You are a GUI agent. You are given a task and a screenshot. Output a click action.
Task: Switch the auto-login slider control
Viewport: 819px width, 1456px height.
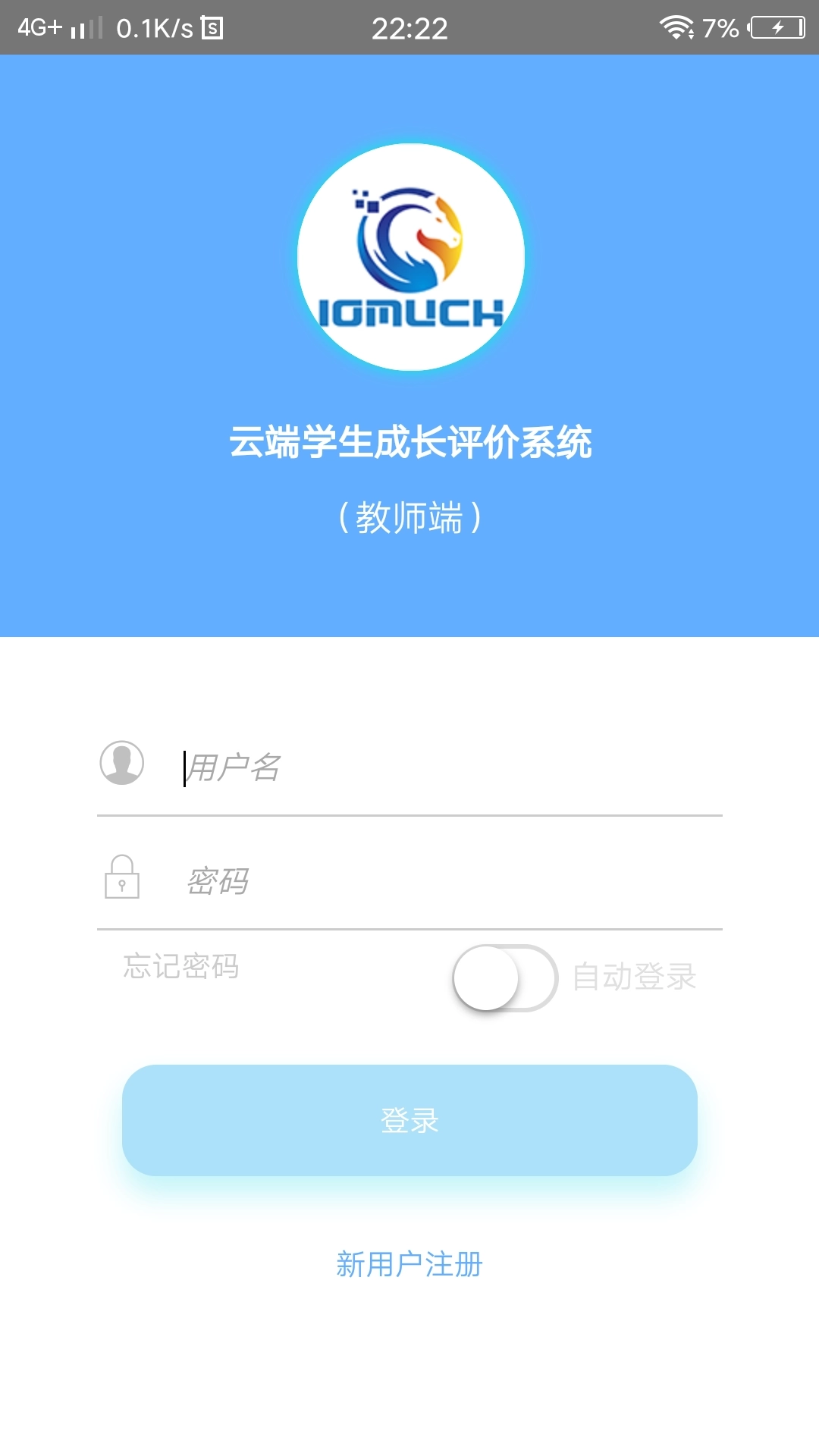point(507,978)
